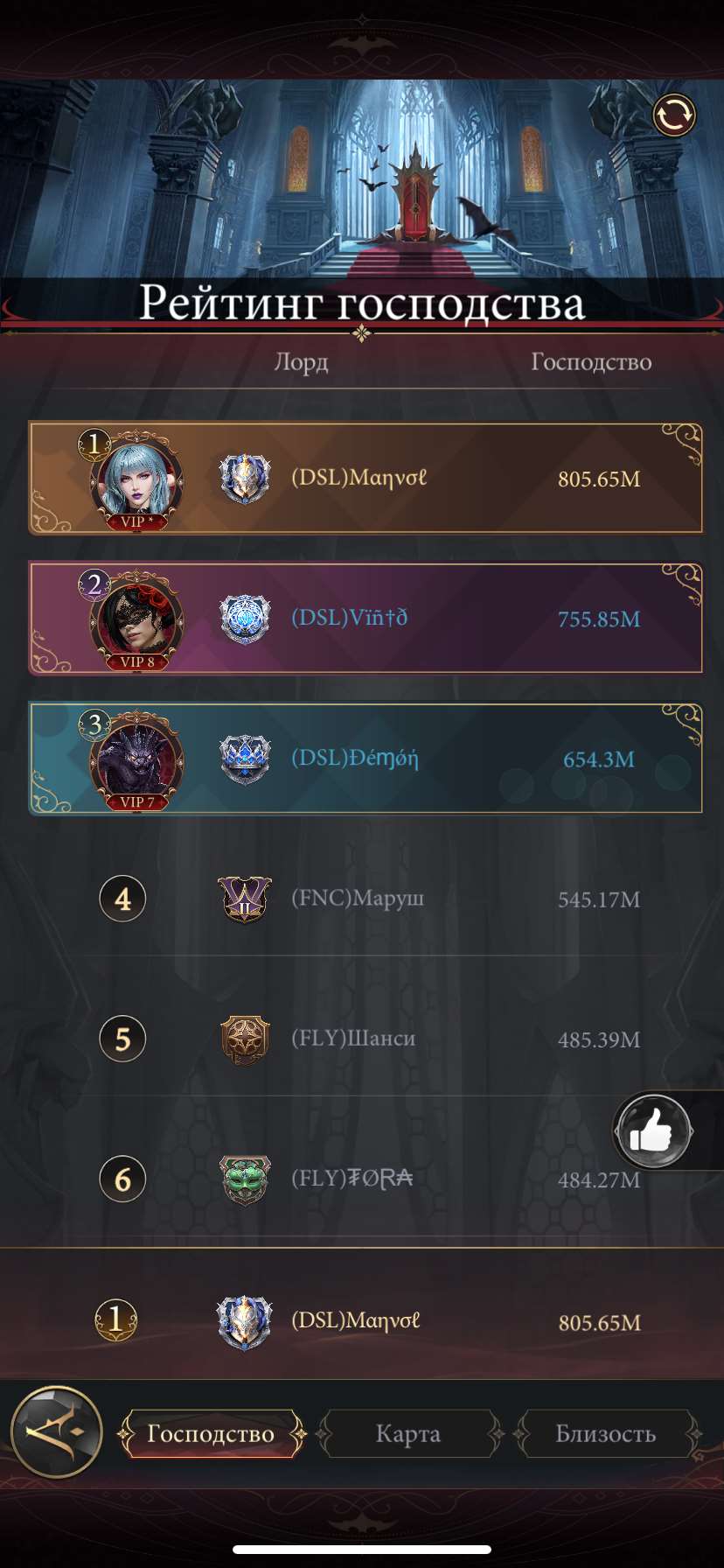The height and width of the screenshot is (1568, 724).
Task: Tap the round back button at the bottom left
Action: 56,1431
